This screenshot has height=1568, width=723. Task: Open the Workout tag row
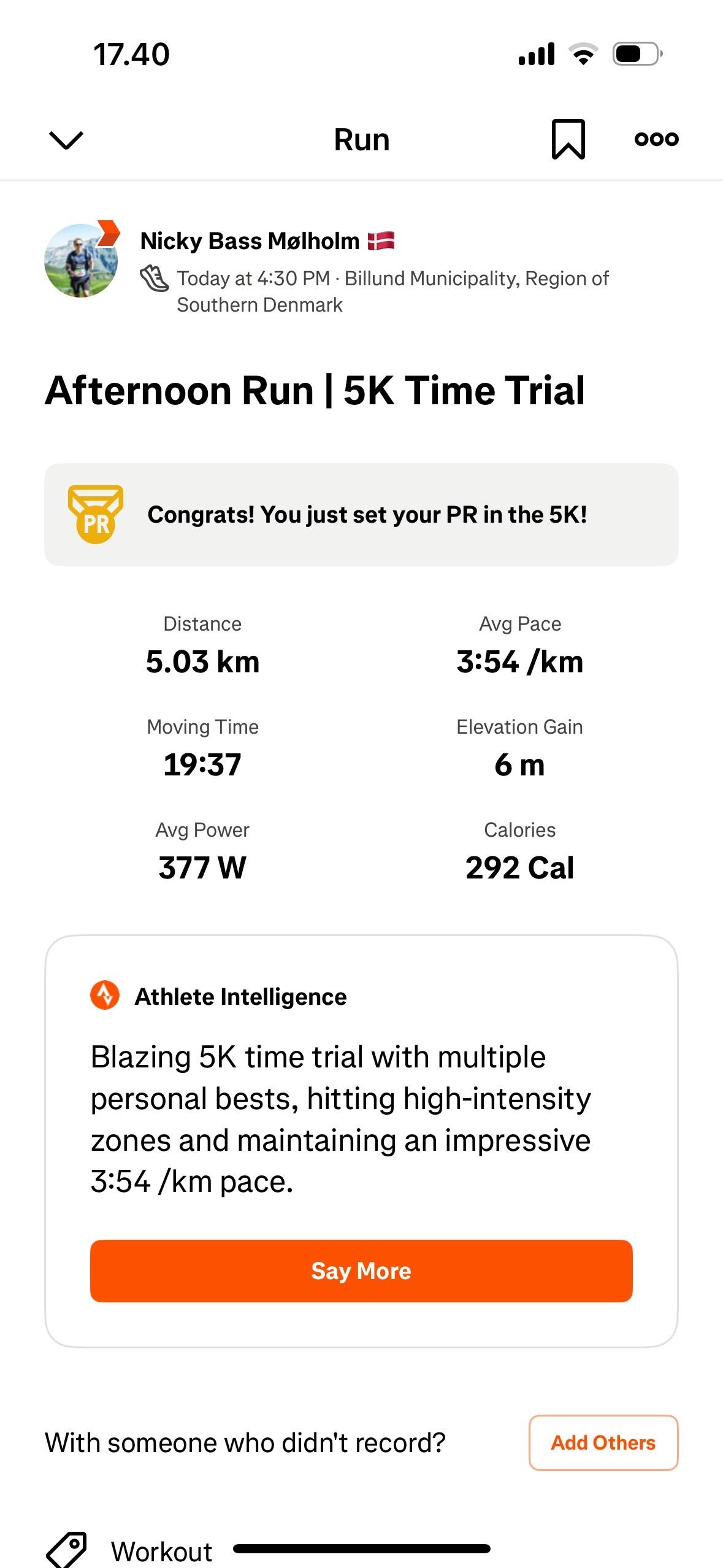(x=361, y=1550)
